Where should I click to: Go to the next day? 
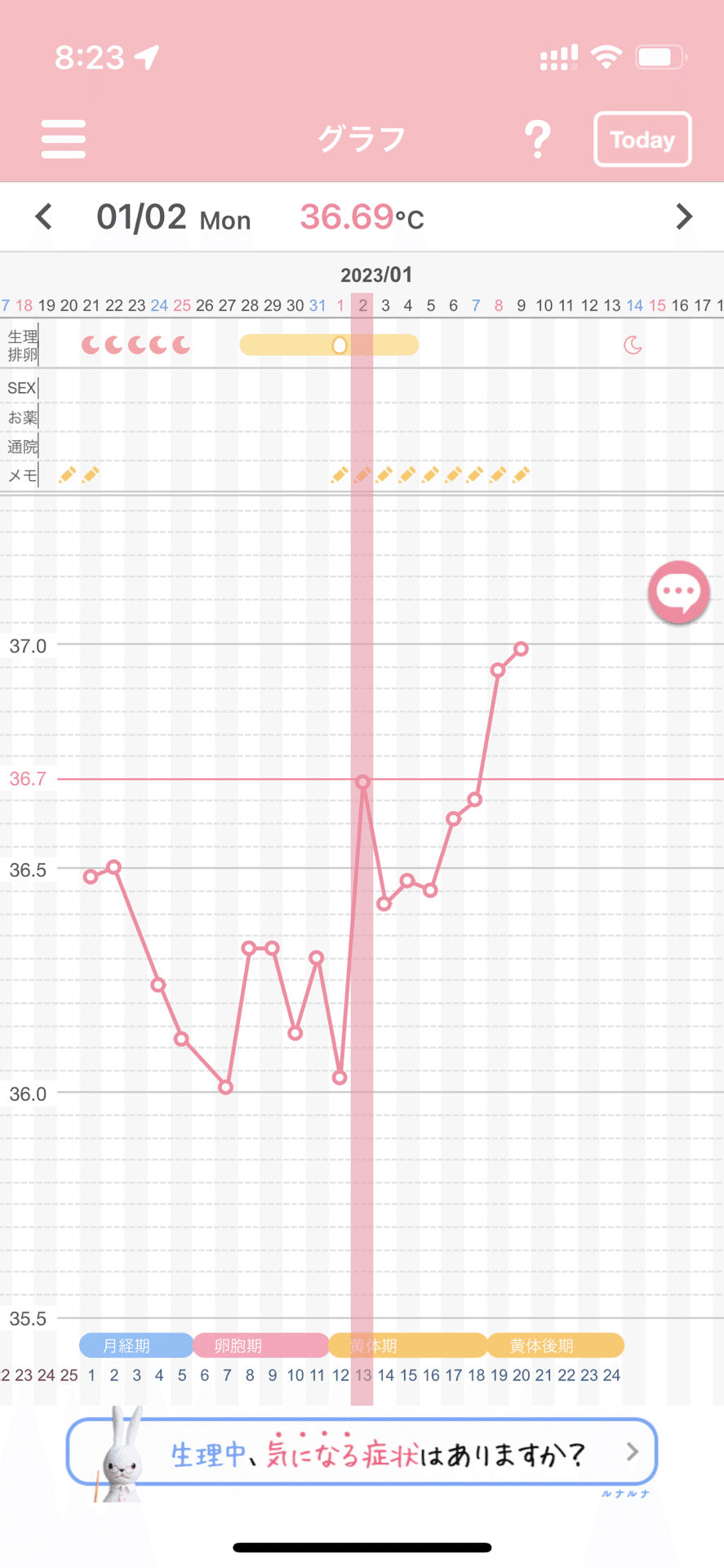[x=683, y=217]
